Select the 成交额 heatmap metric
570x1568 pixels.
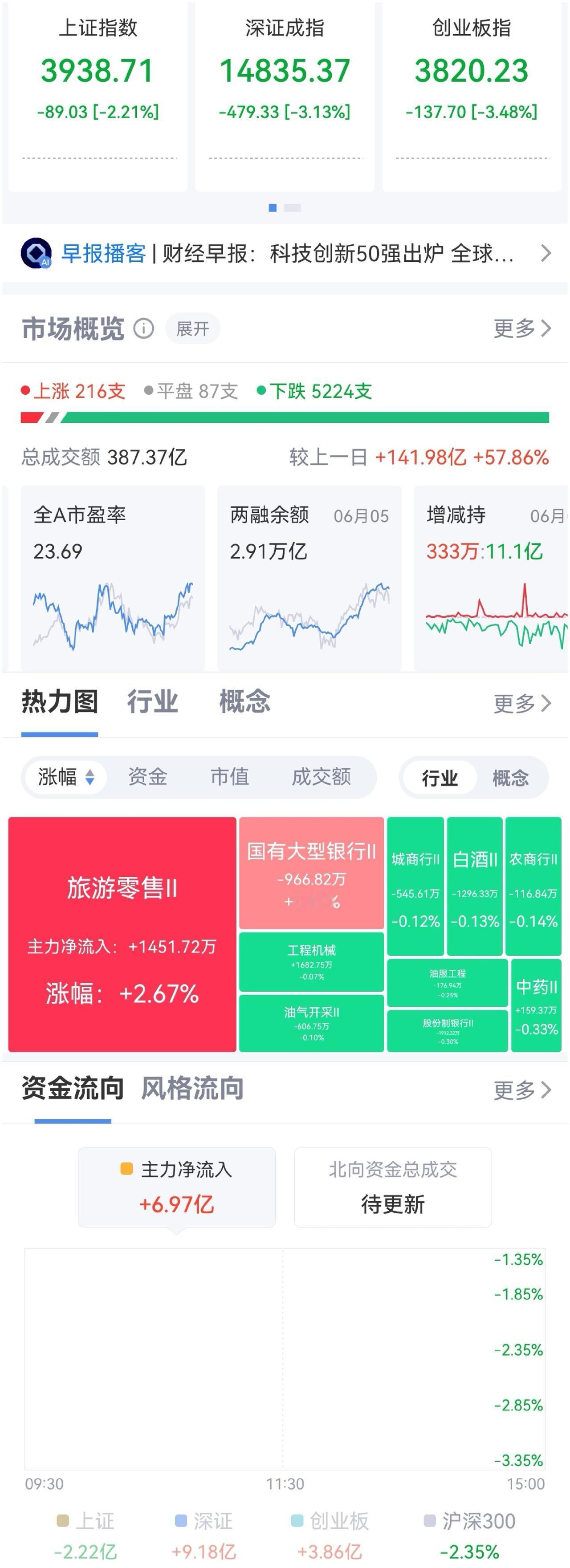coord(321,777)
